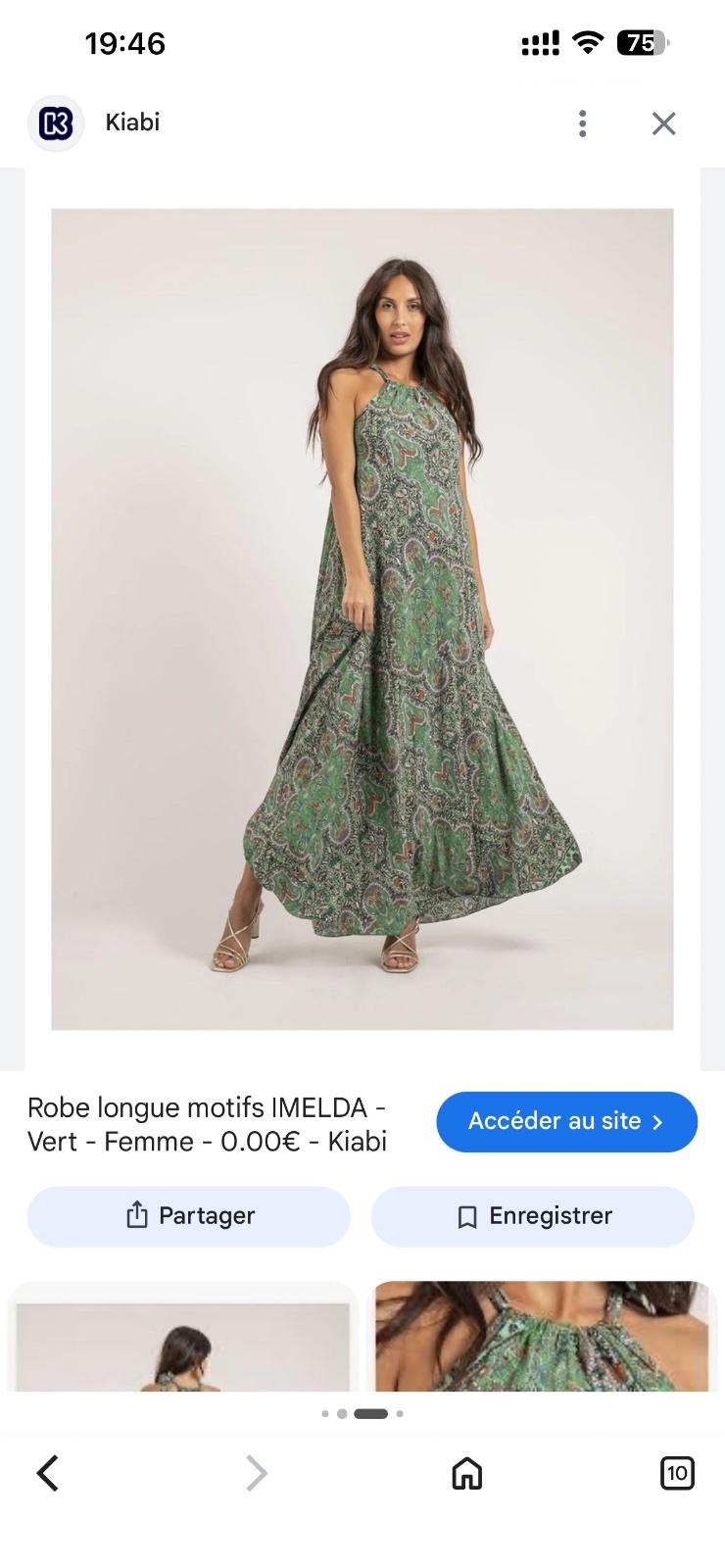This screenshot has width=725, height=1568.
Task: Open the Kiabi source link title
Action: (x=207, y=1124)
